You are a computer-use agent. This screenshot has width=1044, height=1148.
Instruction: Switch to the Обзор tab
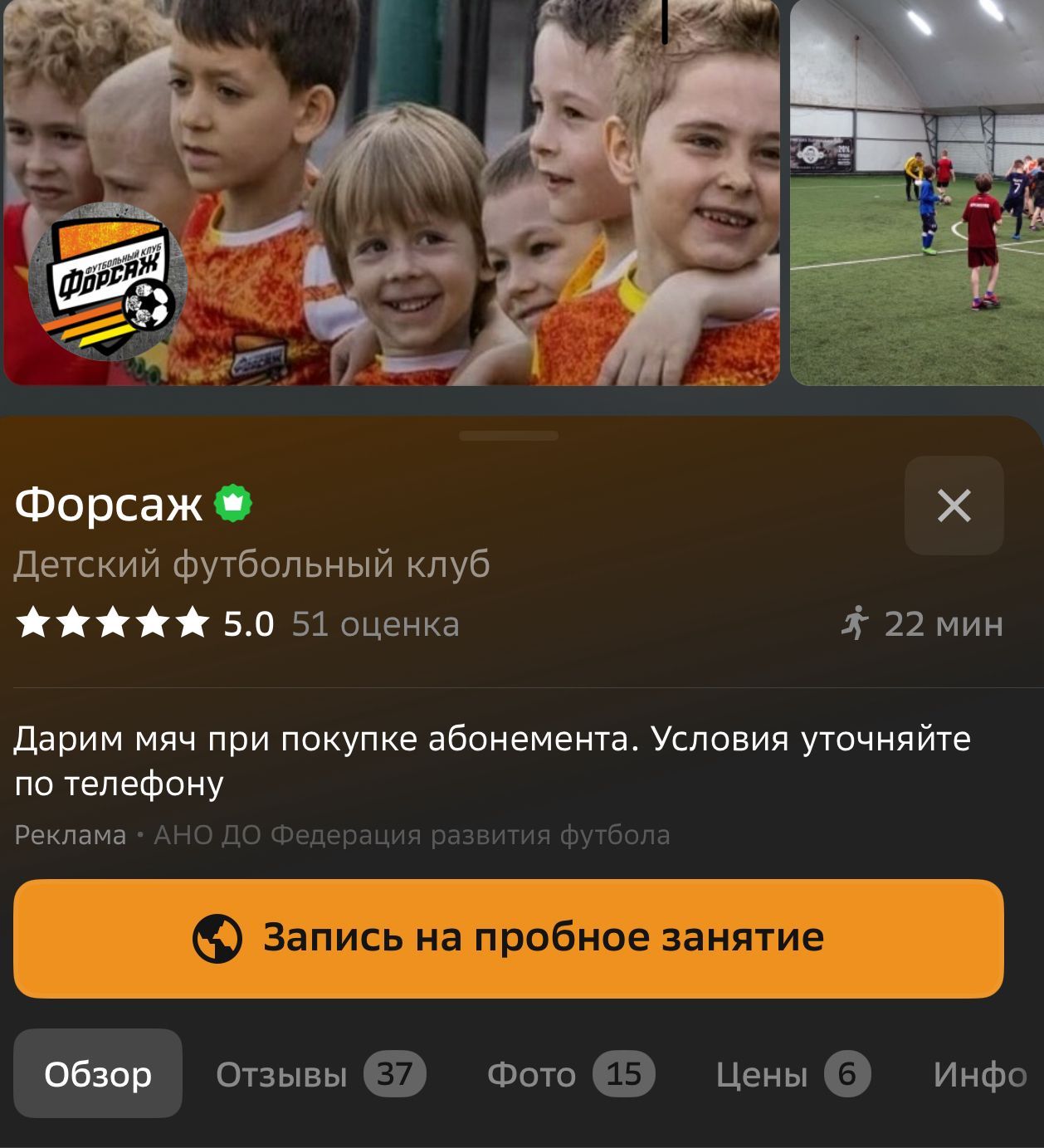point(98,1073)
